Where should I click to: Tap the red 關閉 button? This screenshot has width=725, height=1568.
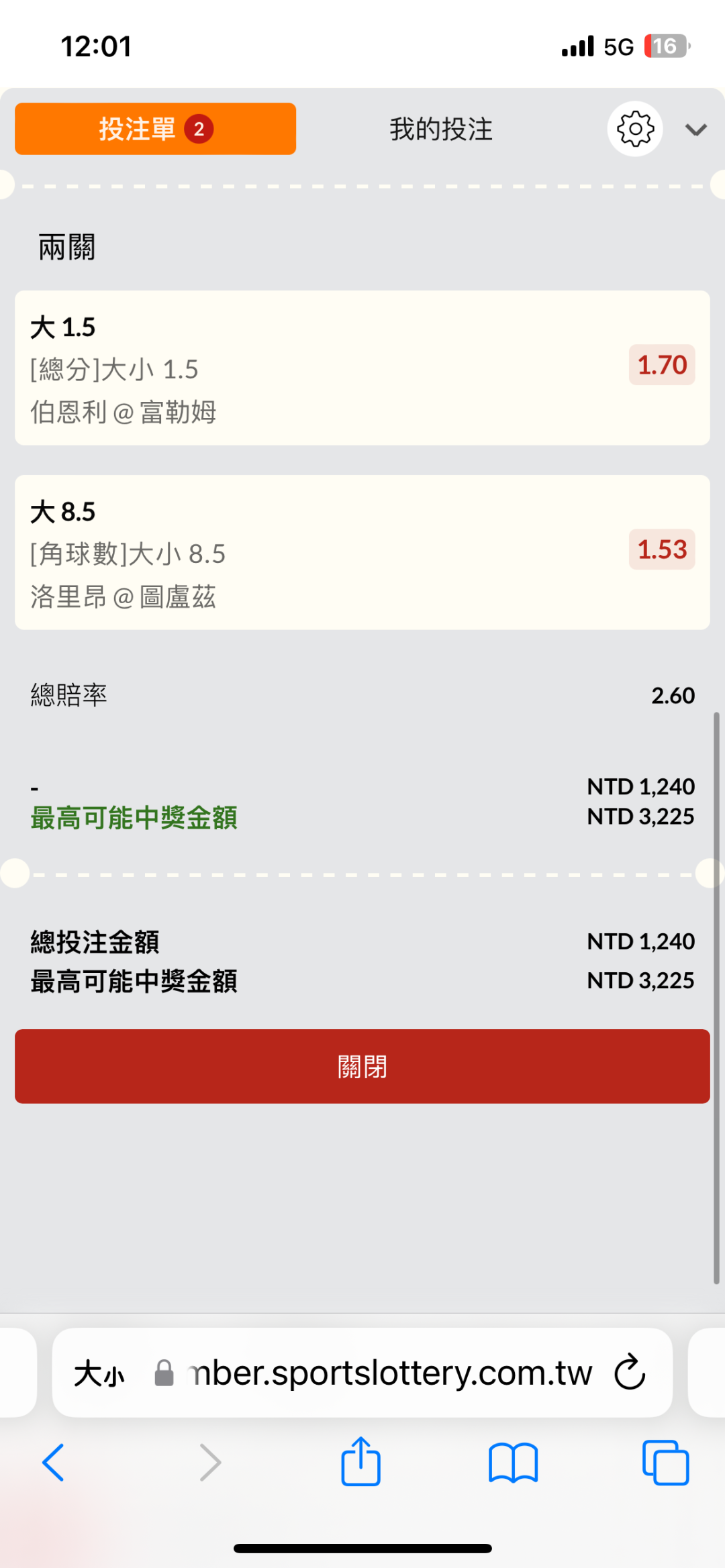pyautogui.click(x=362, y=1066)
